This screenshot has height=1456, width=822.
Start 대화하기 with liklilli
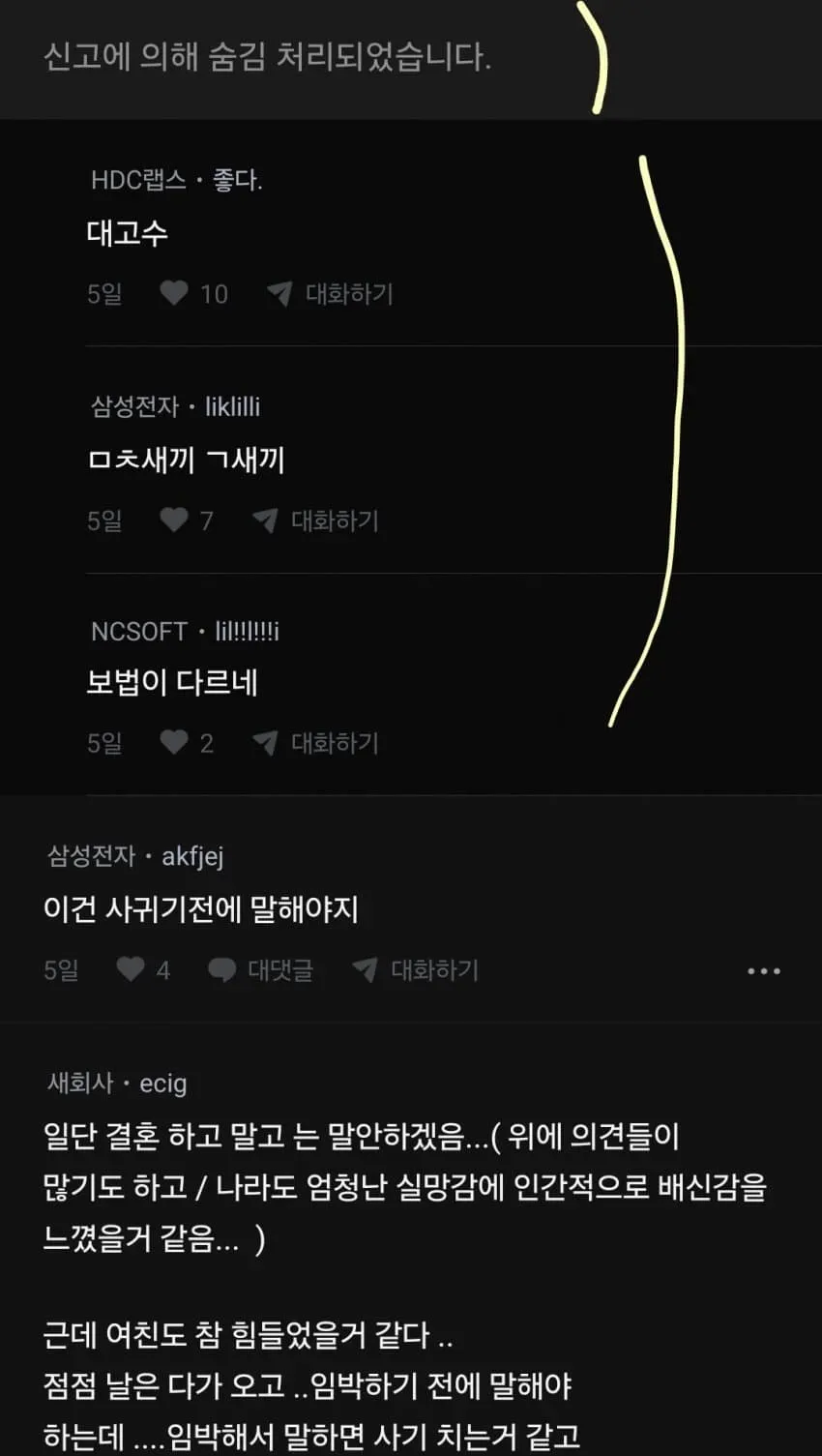316,520
